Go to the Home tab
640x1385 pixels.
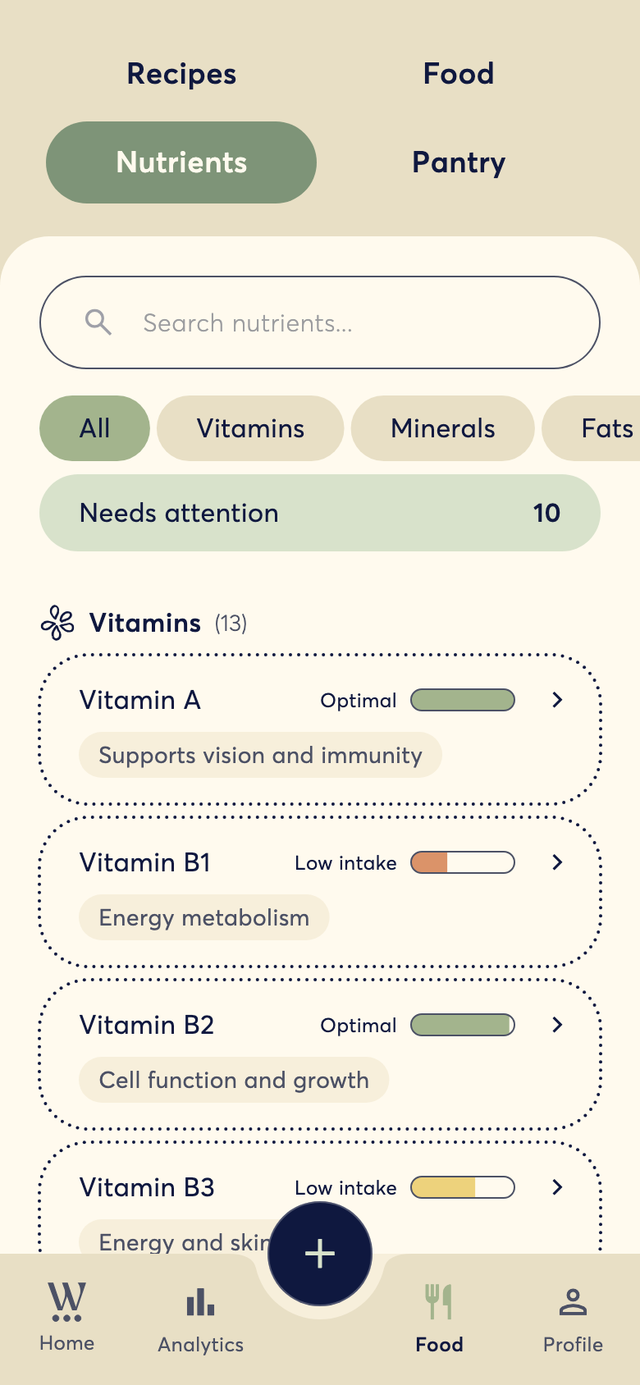point(67,1318)
